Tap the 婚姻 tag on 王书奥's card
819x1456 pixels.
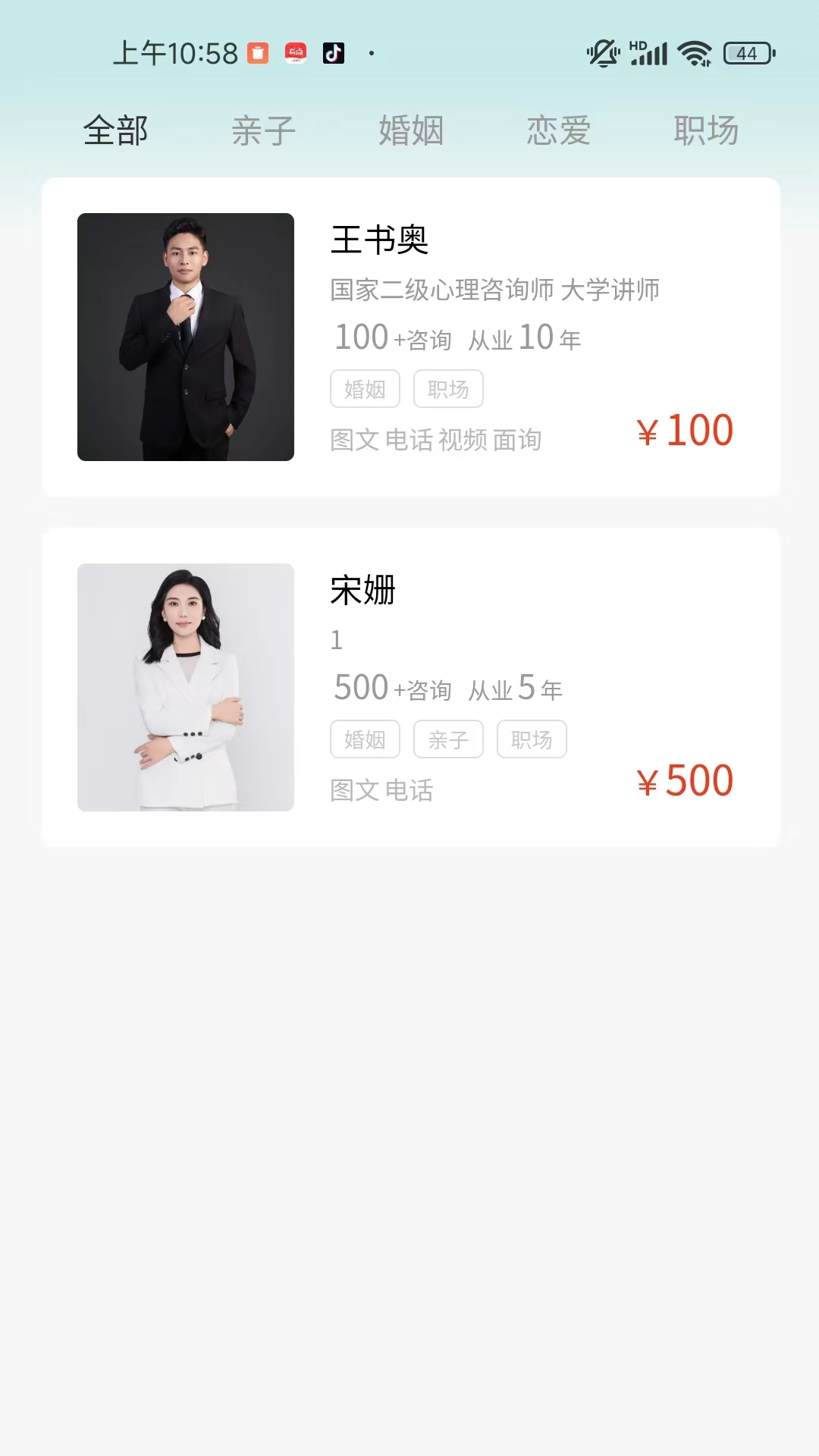click(365, 388)
